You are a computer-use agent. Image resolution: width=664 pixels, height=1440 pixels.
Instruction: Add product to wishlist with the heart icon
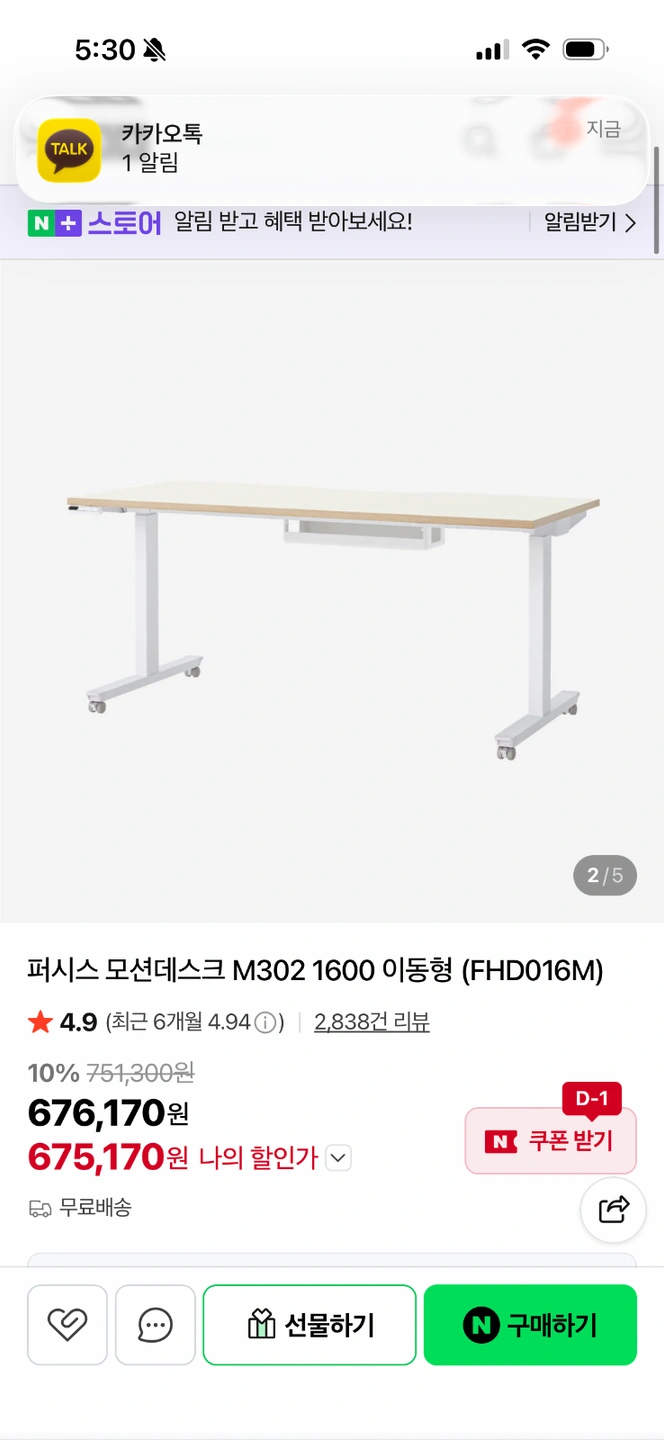[x=67, y=1325]
